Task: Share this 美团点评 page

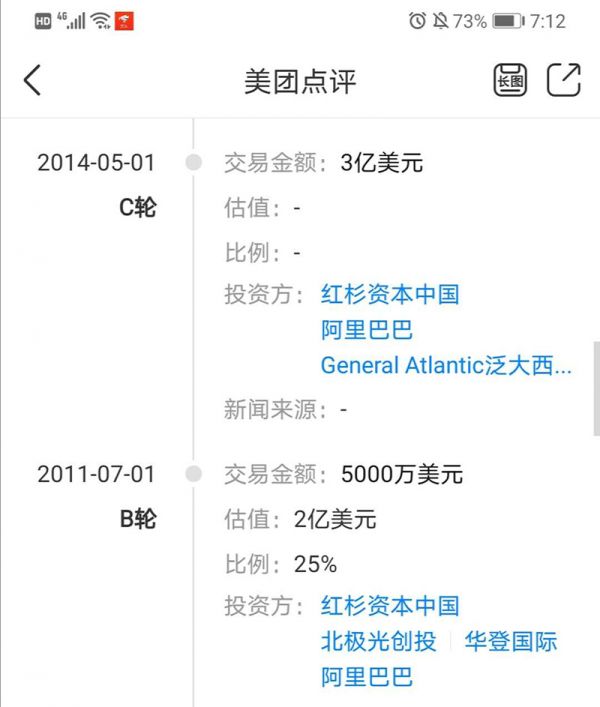Action: [x=563, y=80]
